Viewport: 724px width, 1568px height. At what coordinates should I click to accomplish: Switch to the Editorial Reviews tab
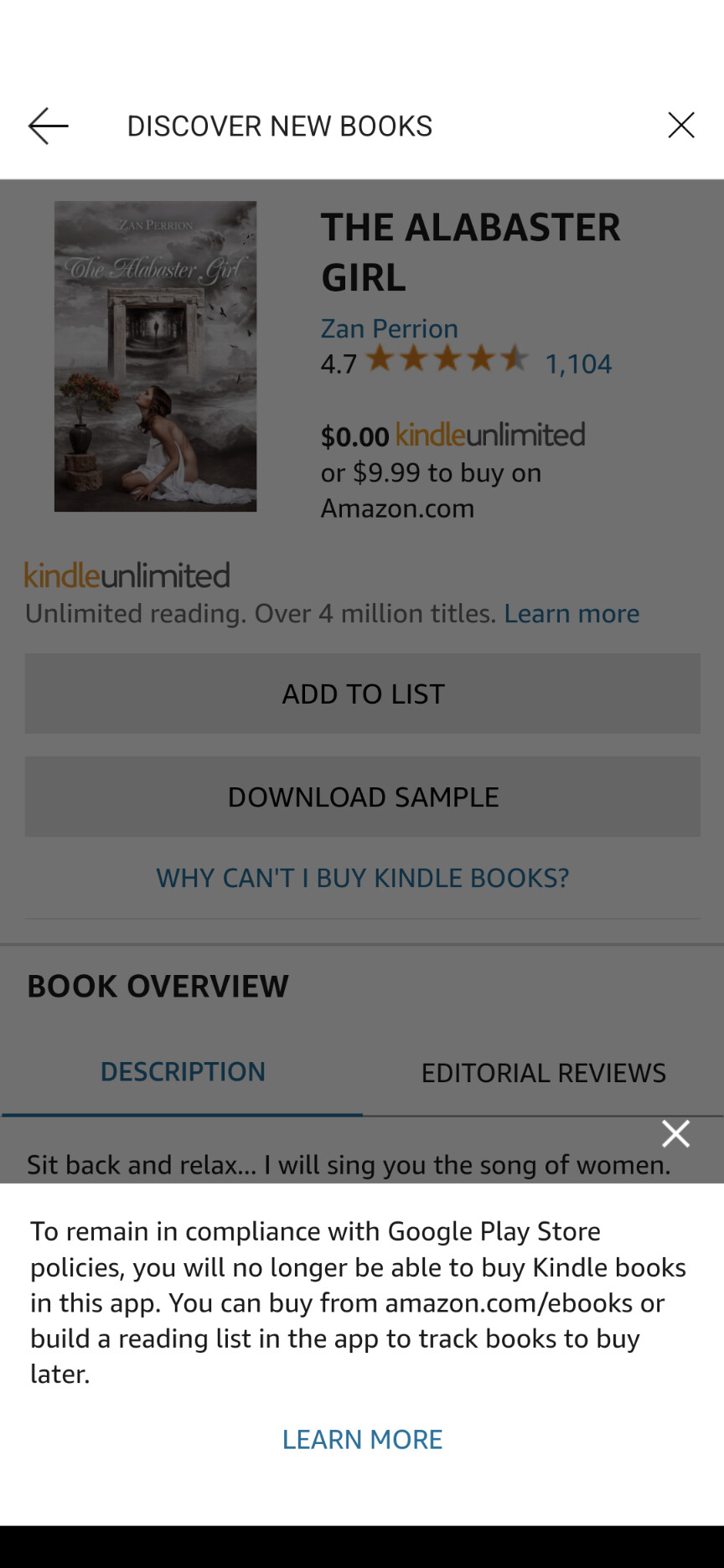click(544, 1072)
